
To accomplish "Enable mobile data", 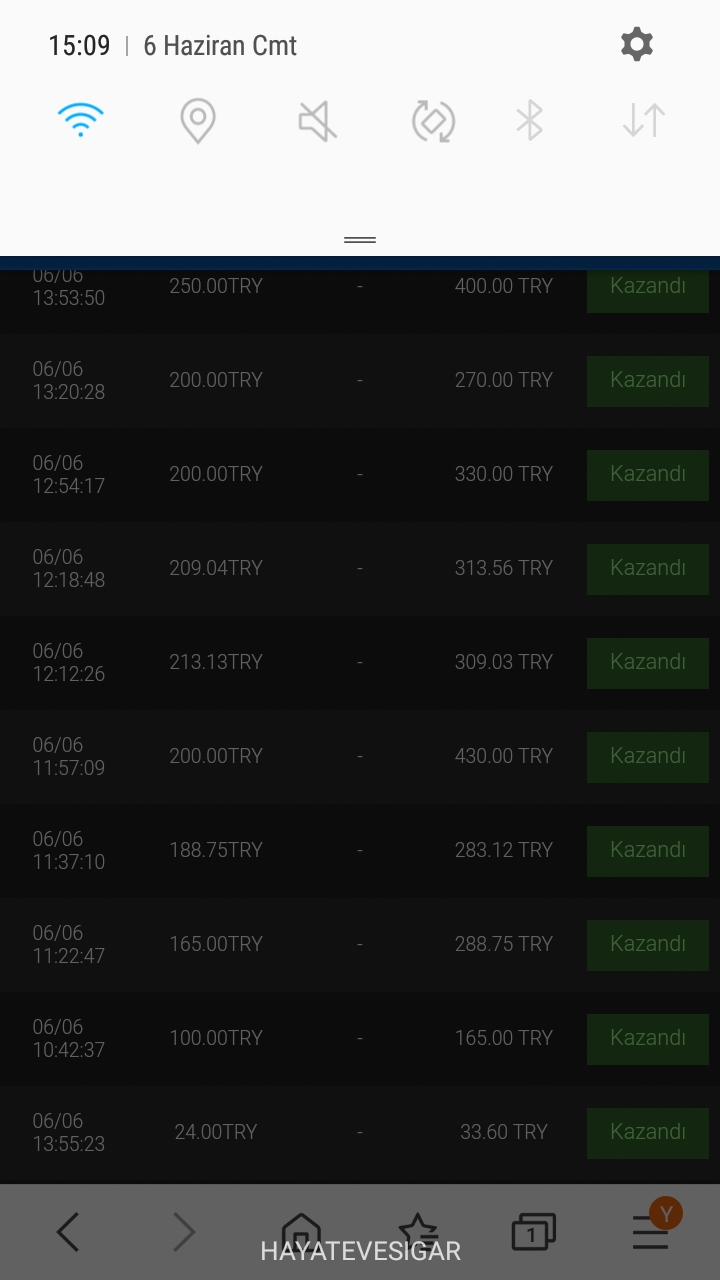I will click(644, 121).
